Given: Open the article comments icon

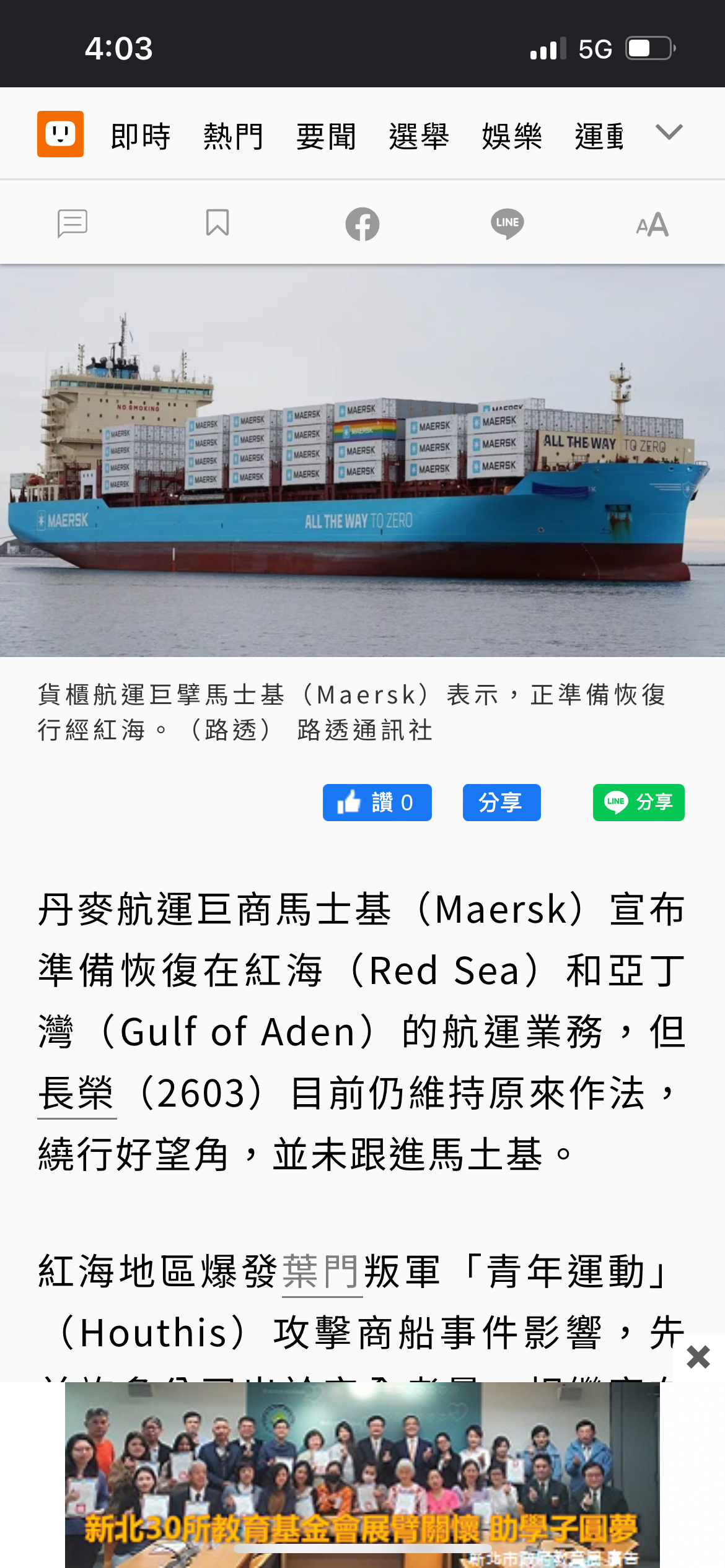Looking at the screenshot, I should pyautogui.click(x=72, y=224).
